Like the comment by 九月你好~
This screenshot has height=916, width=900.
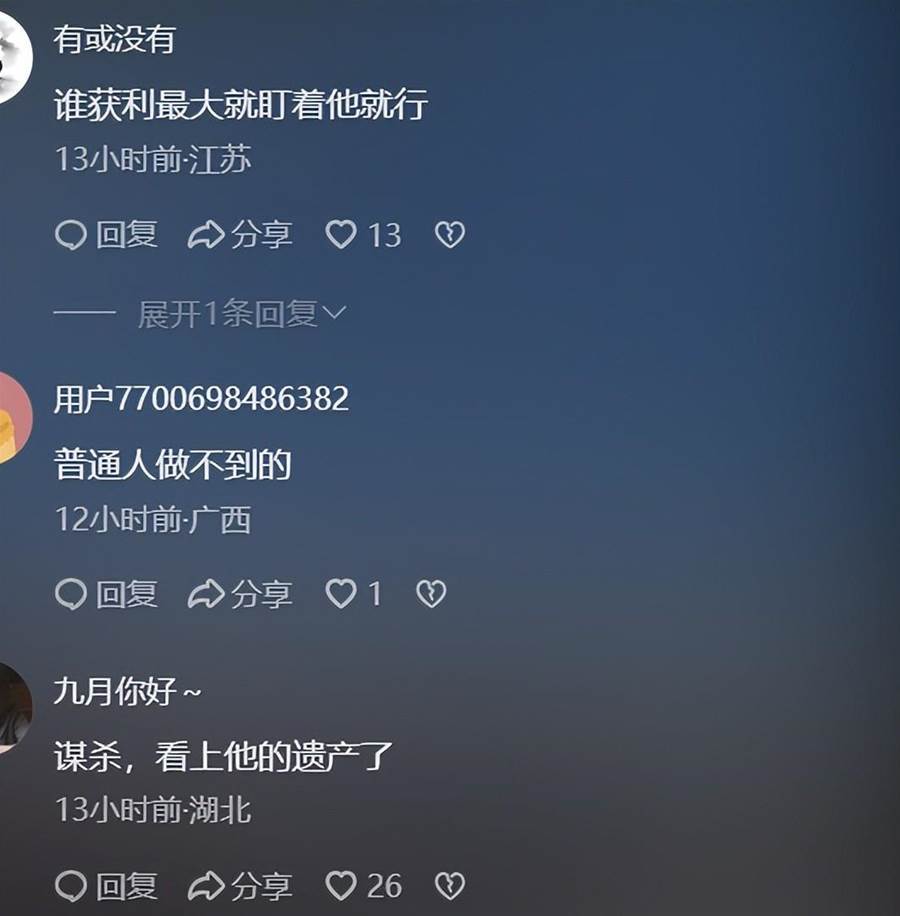[342, 885]
